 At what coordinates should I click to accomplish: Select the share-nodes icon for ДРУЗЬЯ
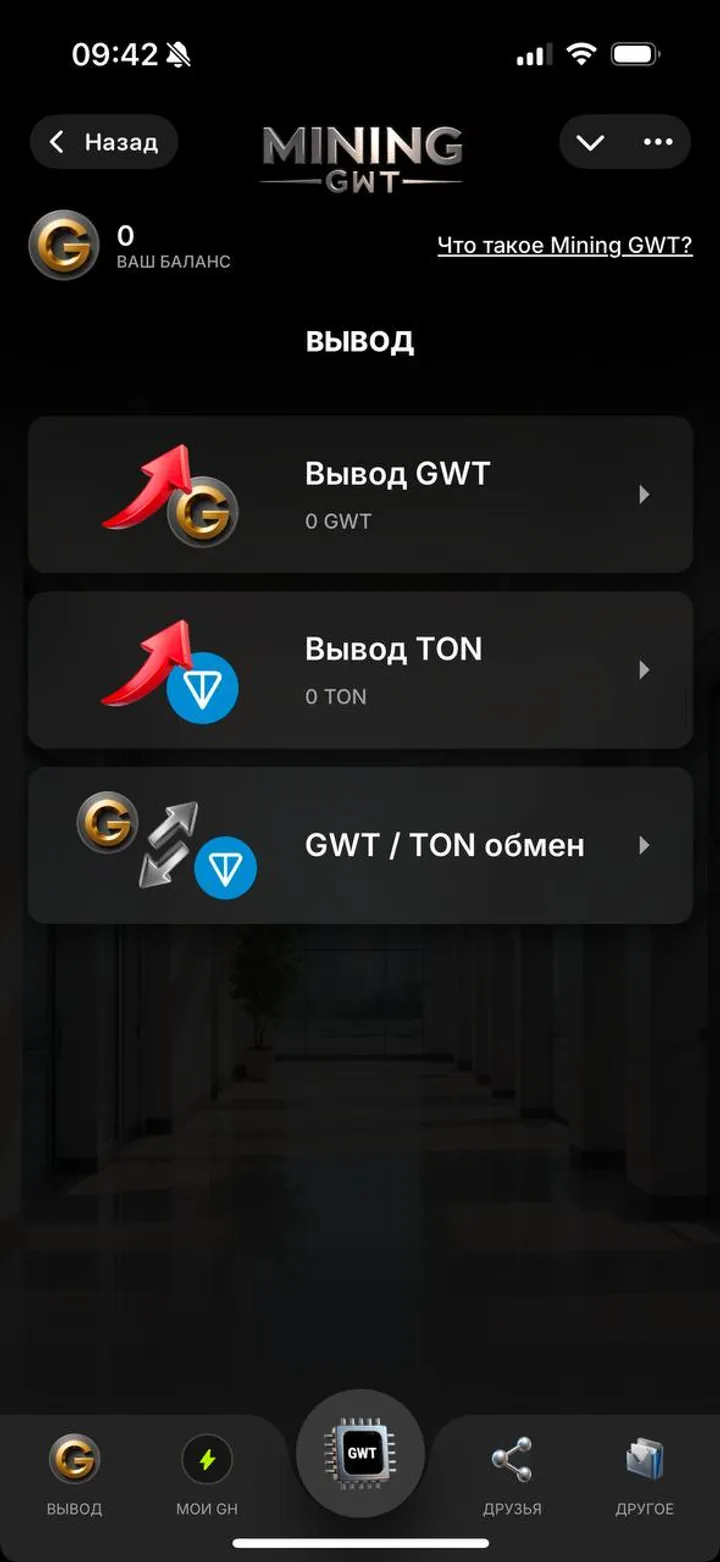tap(513, 1459)
